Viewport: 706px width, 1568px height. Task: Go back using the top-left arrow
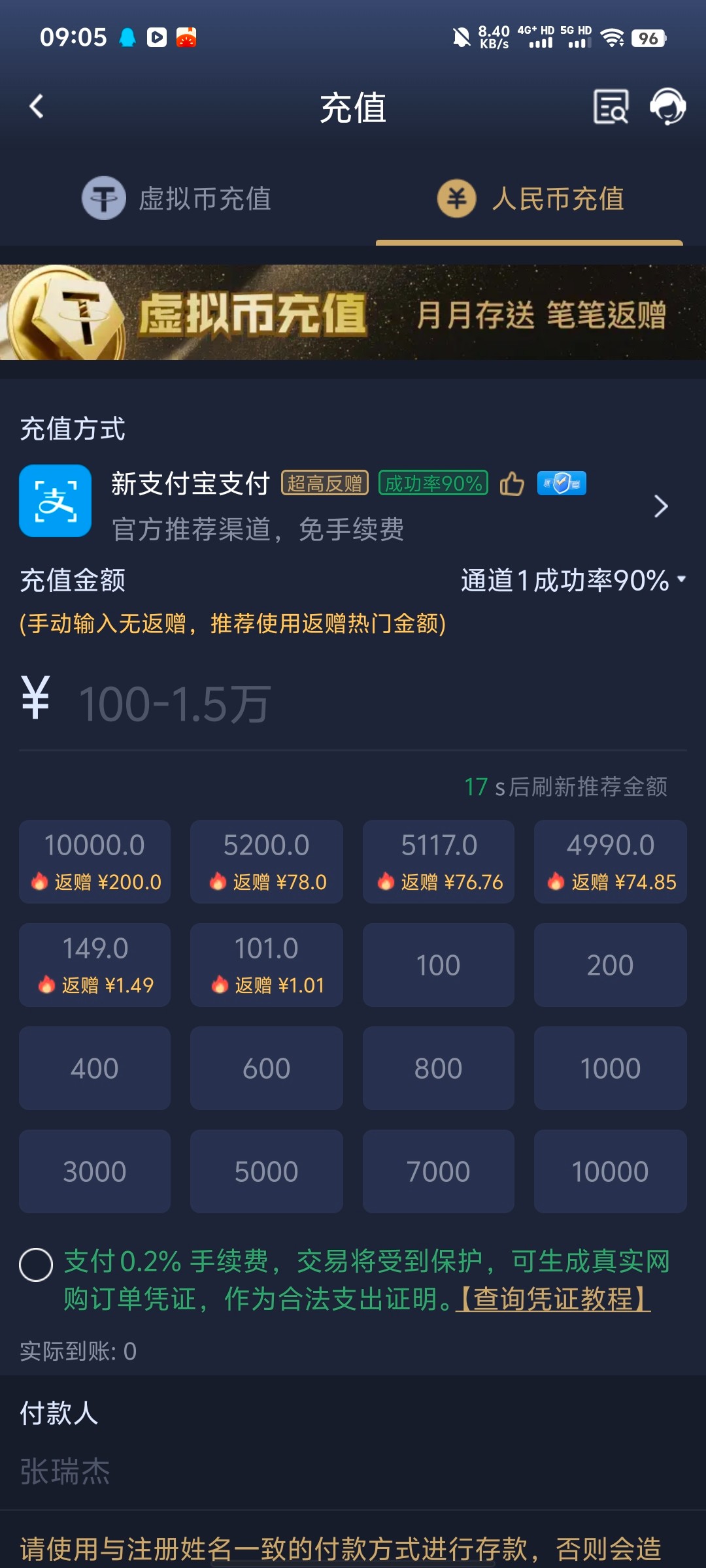click(37, 106)
